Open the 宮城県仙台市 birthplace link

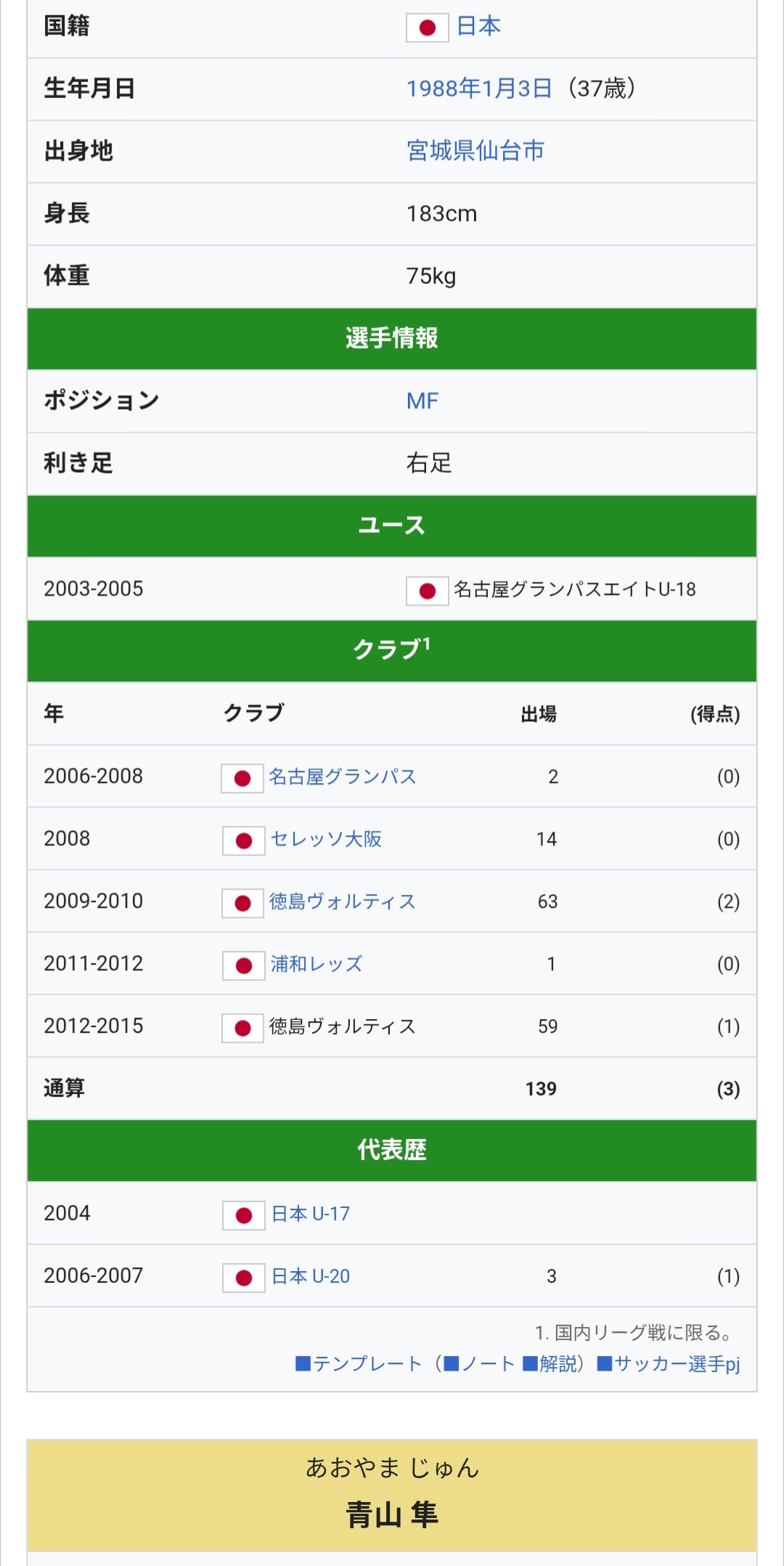tap(475, 151)
